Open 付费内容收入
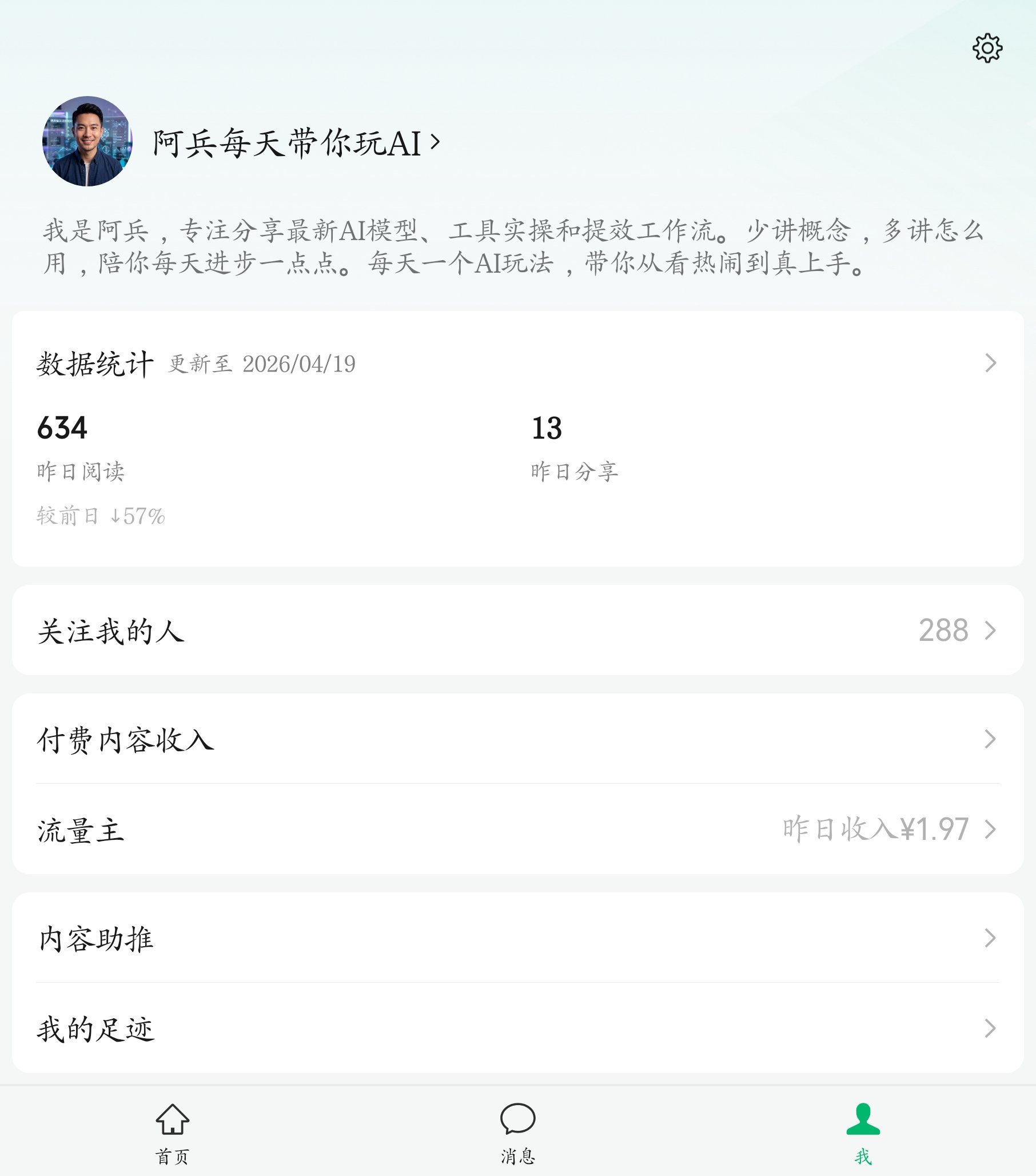The height and width of the screenshot is (1176, 1036). coord(516,739)
